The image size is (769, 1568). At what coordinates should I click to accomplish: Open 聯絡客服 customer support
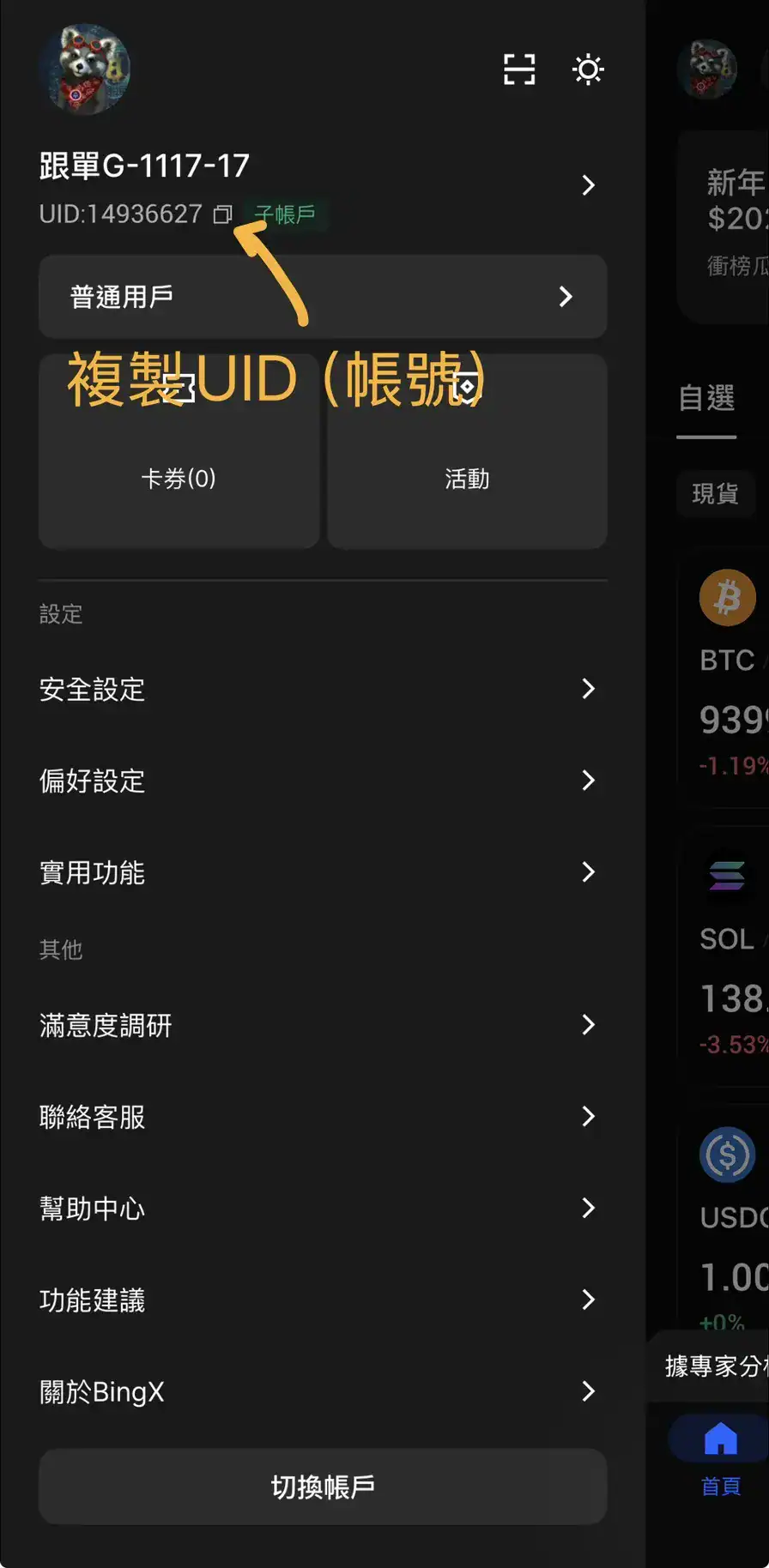322,1117
